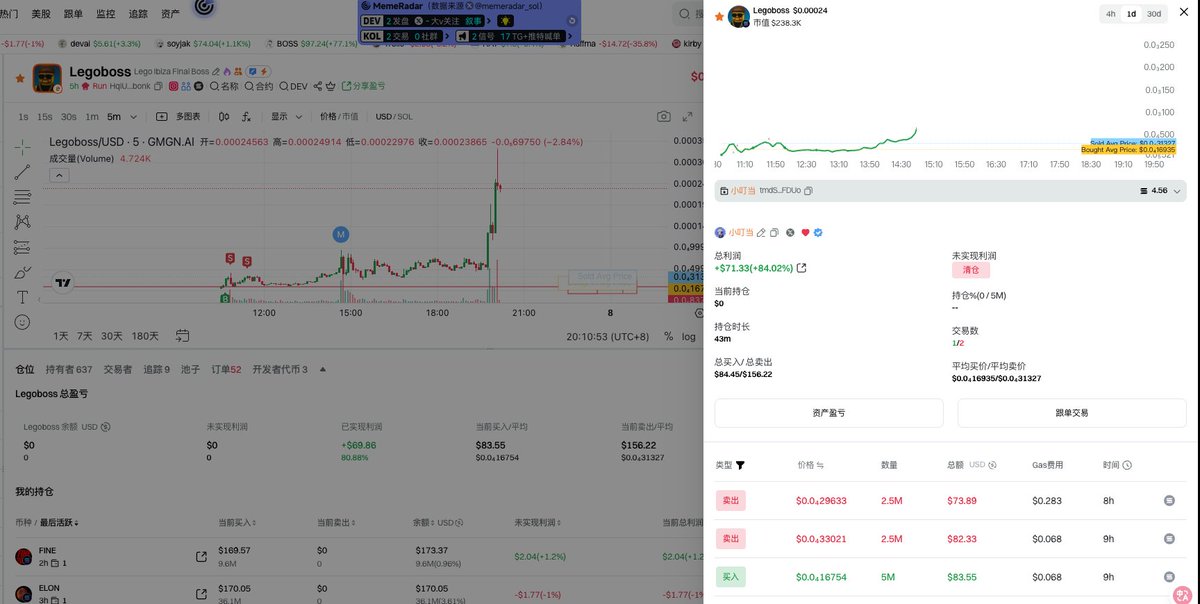The height and width of the screenshot is (604, 1200).
Task: Tap the red heart to unfollow 小叮当
Action: (x=804, y=232)
